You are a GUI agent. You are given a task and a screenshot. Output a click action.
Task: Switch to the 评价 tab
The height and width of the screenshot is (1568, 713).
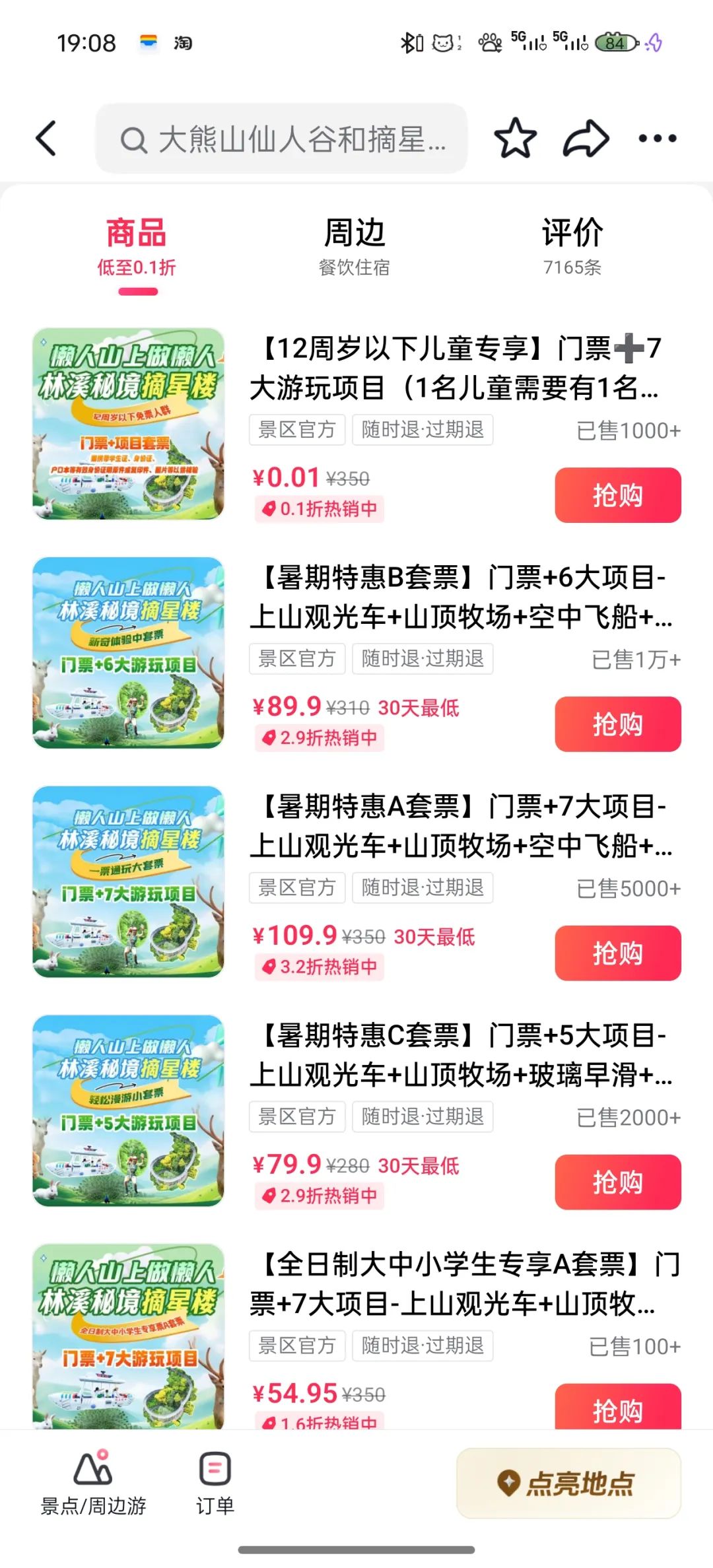click(x=572, y=247)
